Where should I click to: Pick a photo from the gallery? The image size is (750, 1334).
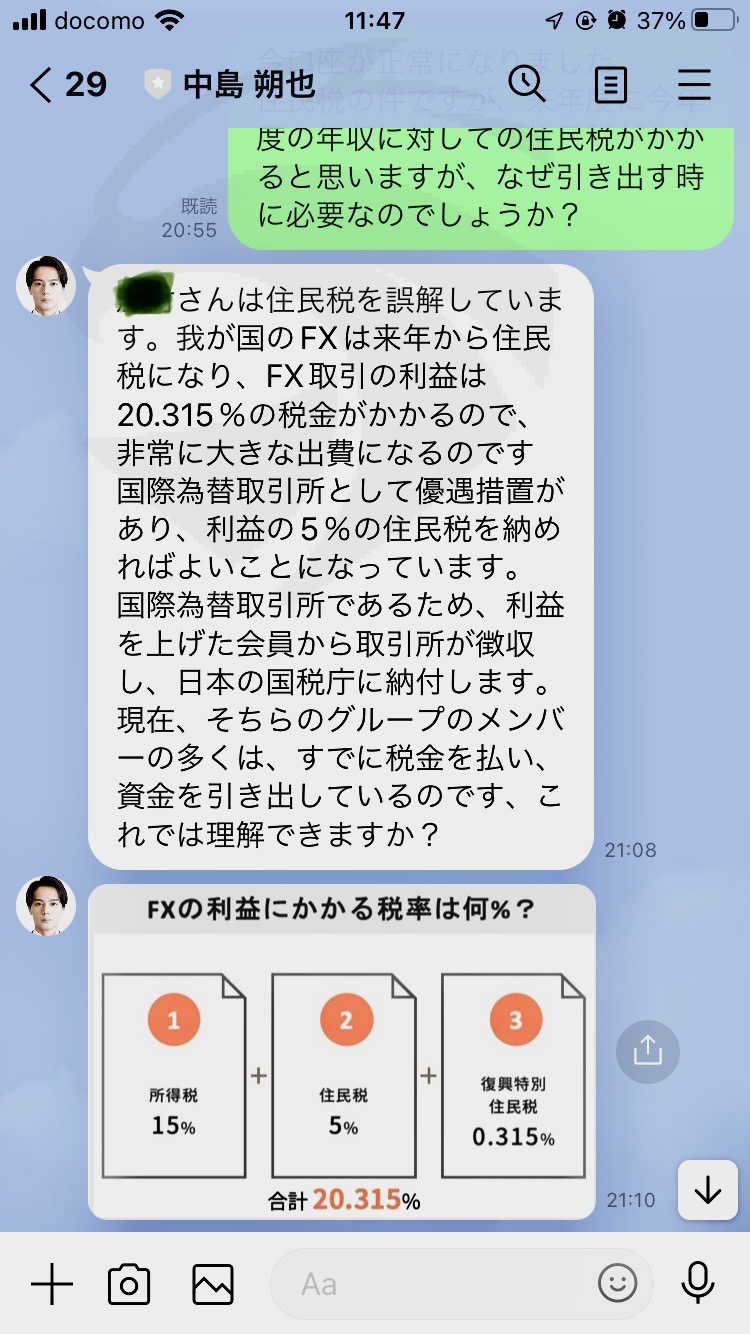[213, 1284]
